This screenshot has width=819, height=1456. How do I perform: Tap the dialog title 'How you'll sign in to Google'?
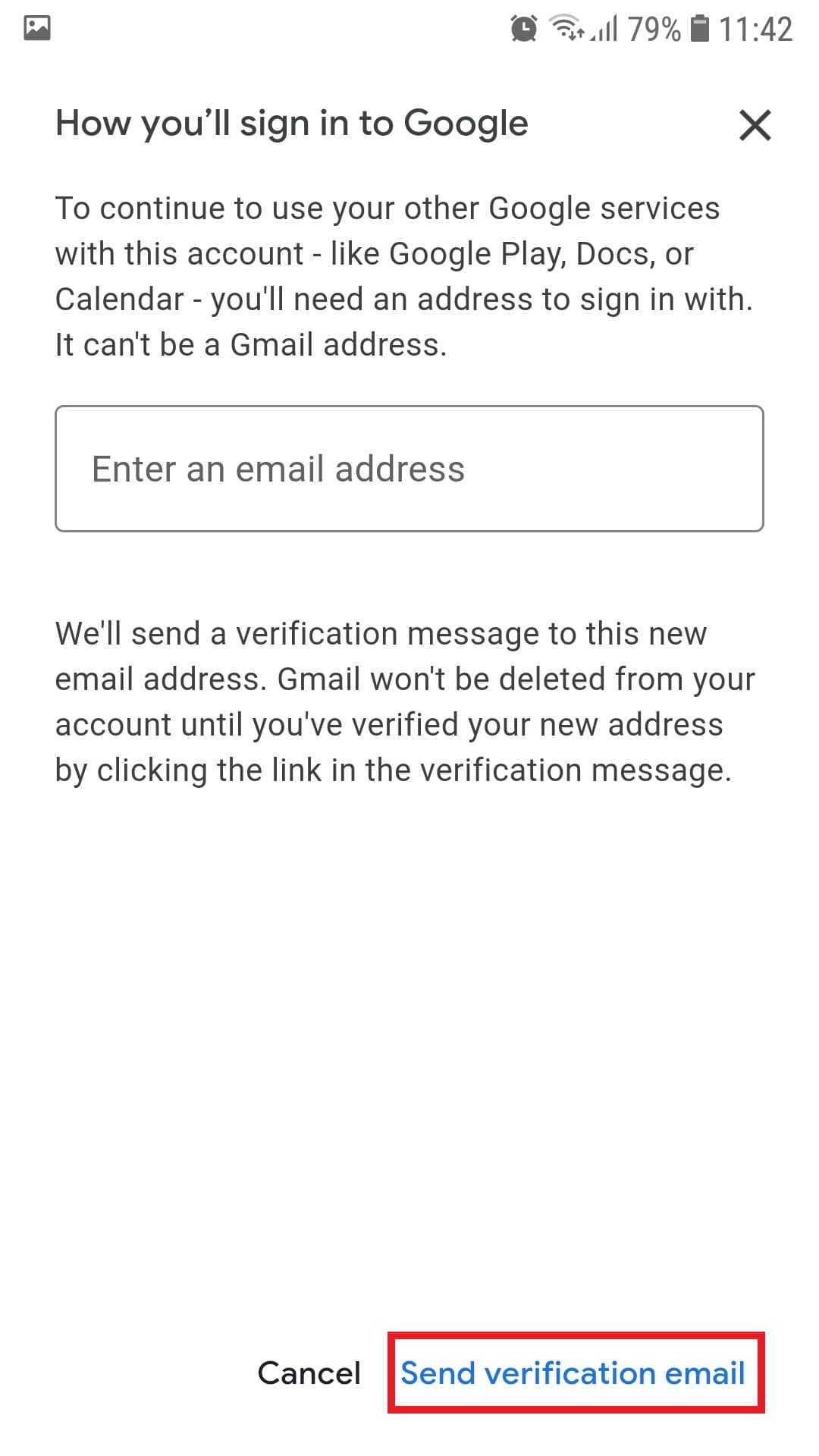pos(291,123)
